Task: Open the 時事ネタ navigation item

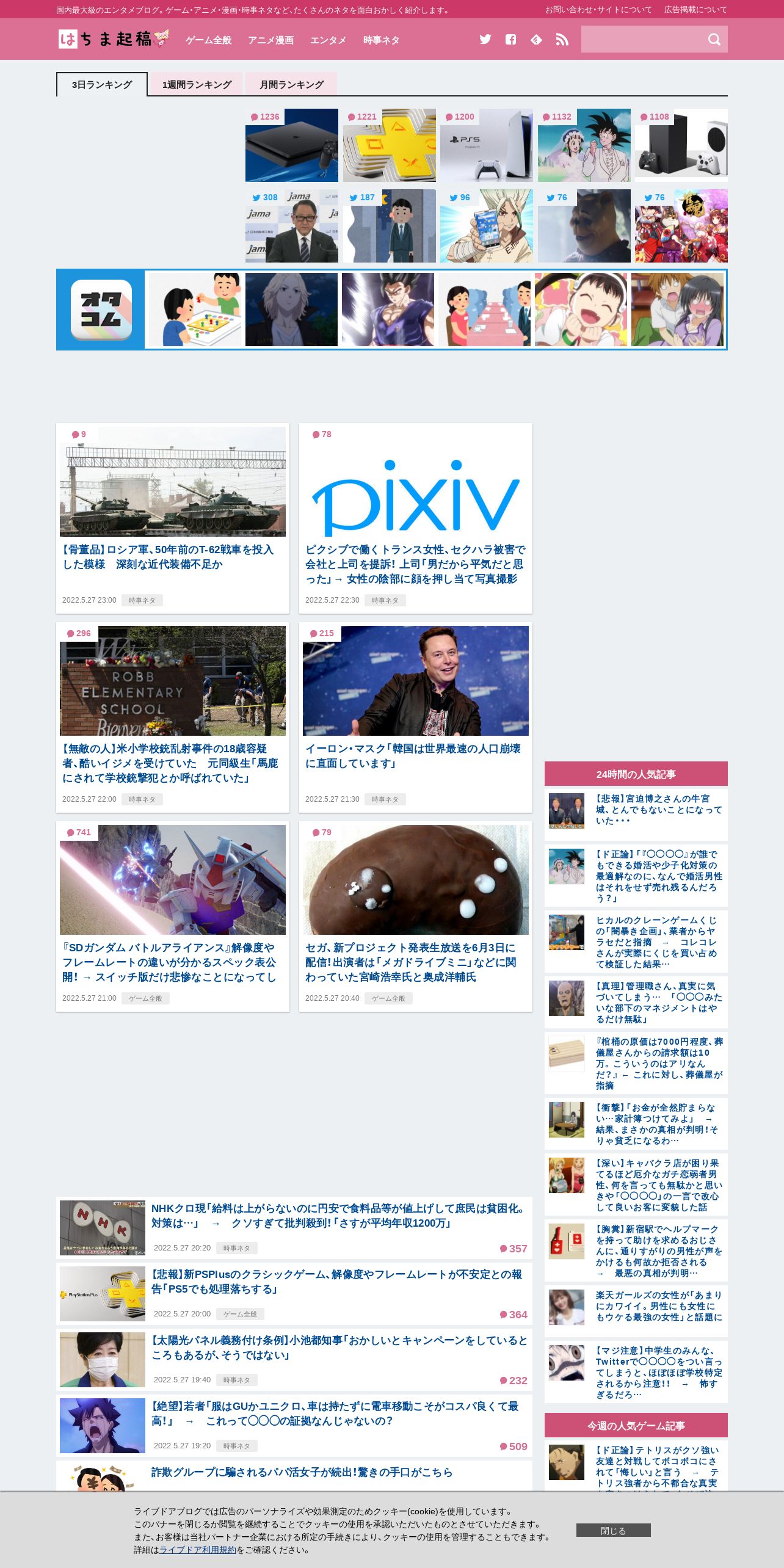Action: click(382, 40)
